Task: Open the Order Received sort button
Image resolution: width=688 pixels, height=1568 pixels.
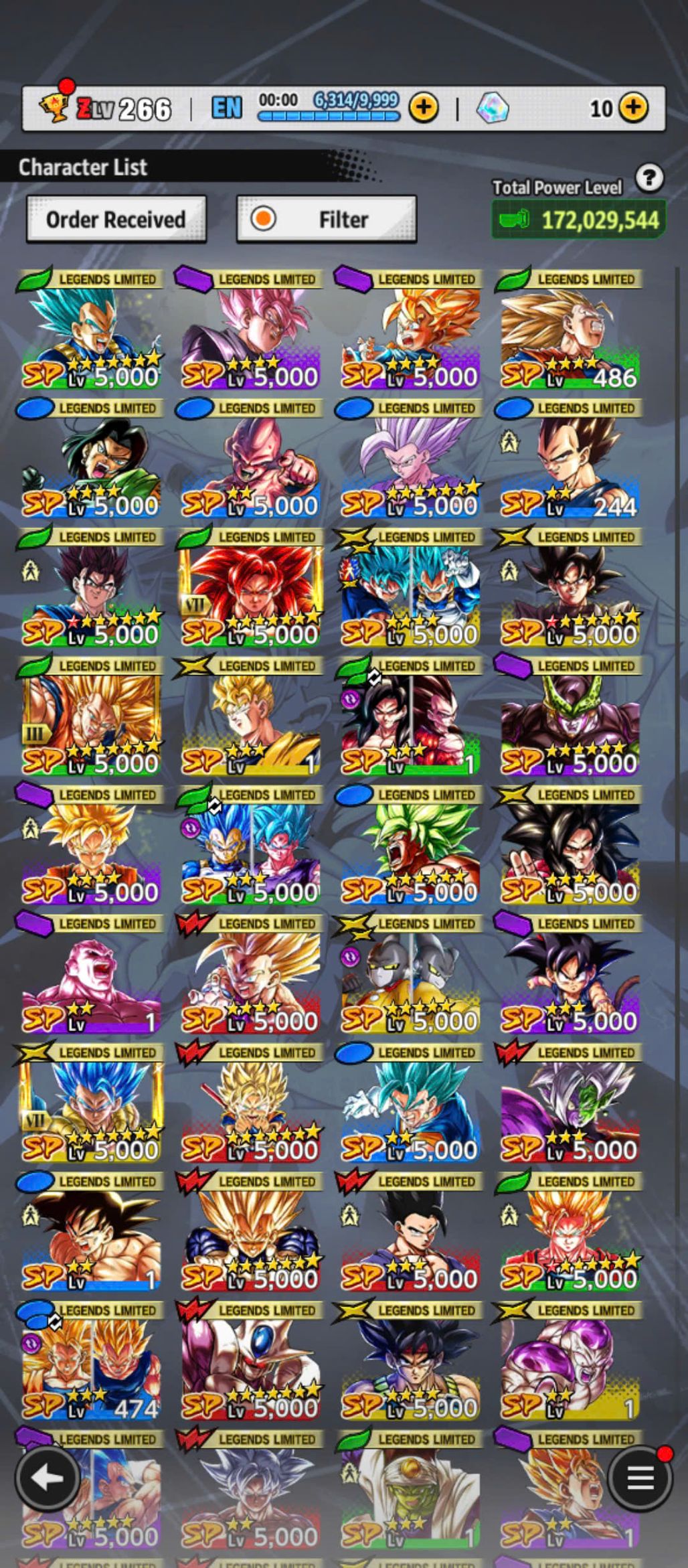Action: (x=116, y=219)
